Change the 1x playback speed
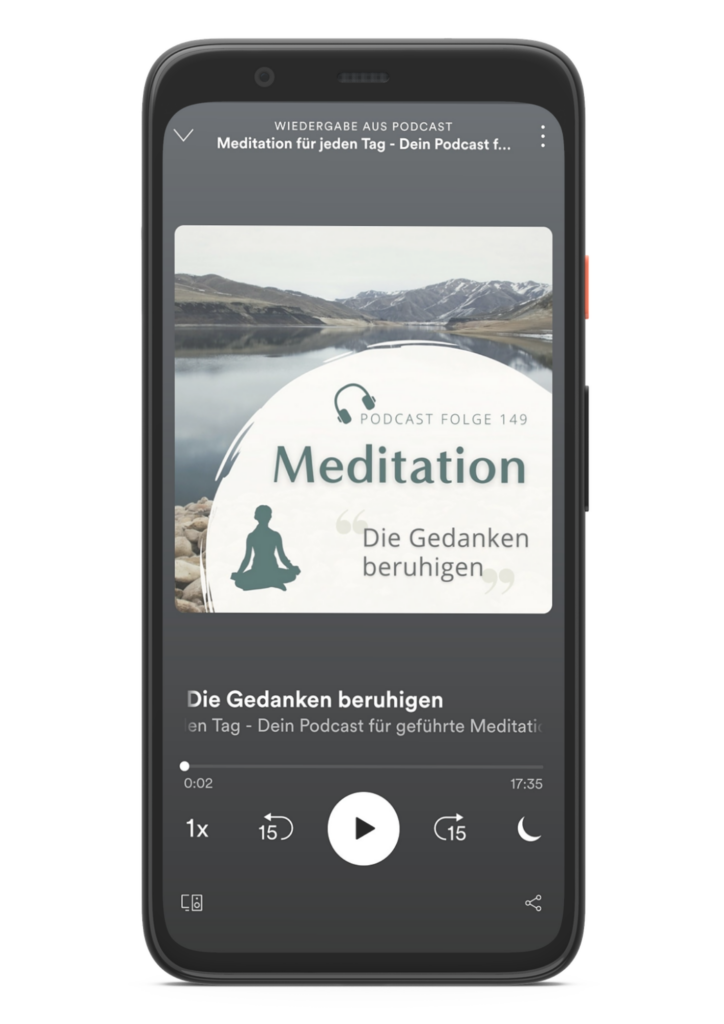This screenshot has height=1024, width=724. click(197, 829)
